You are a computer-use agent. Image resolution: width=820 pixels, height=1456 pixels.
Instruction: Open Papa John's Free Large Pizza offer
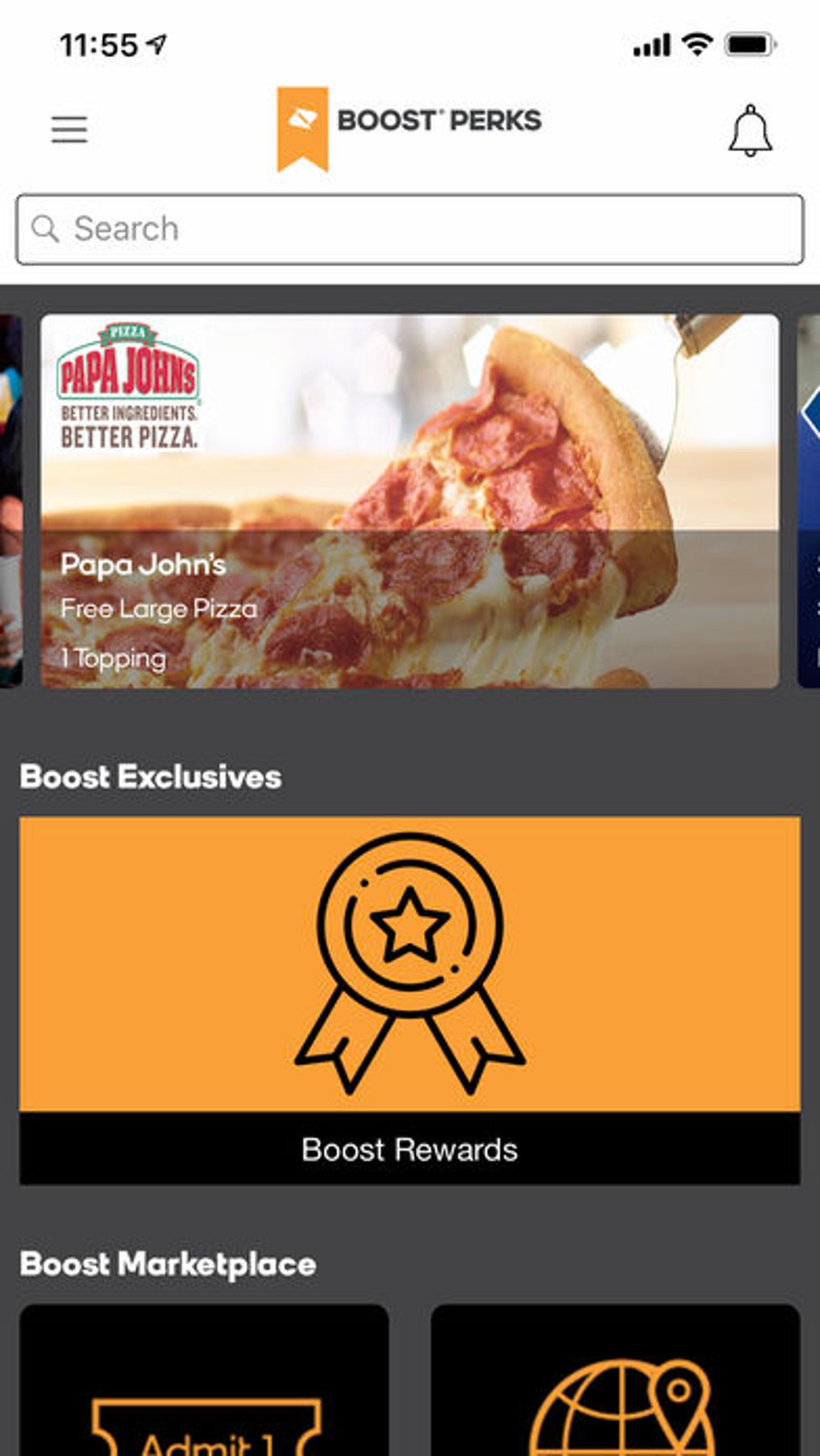point(409,501)
